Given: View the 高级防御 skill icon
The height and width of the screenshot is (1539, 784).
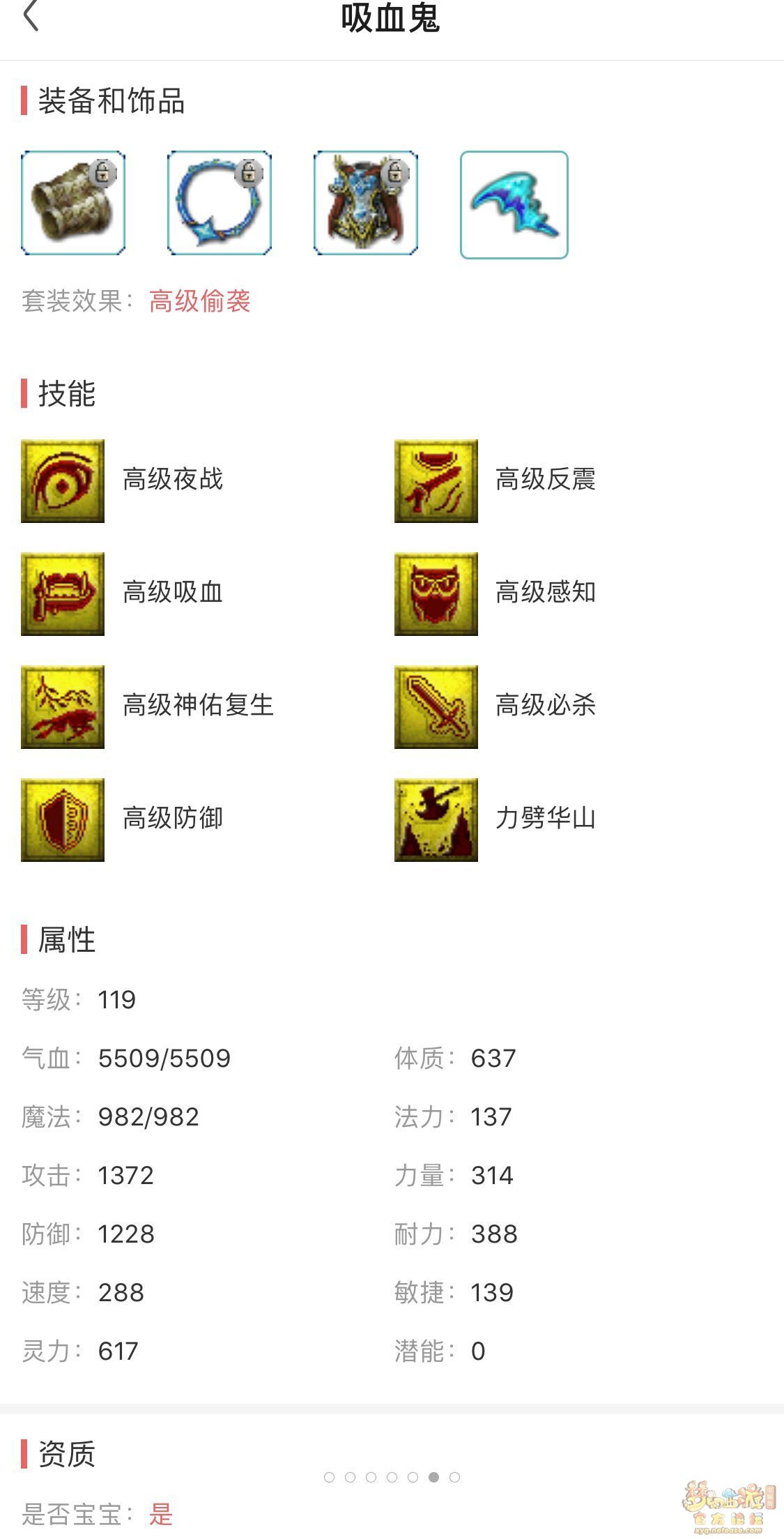Looking at the screenshot, I should (63, 820).
